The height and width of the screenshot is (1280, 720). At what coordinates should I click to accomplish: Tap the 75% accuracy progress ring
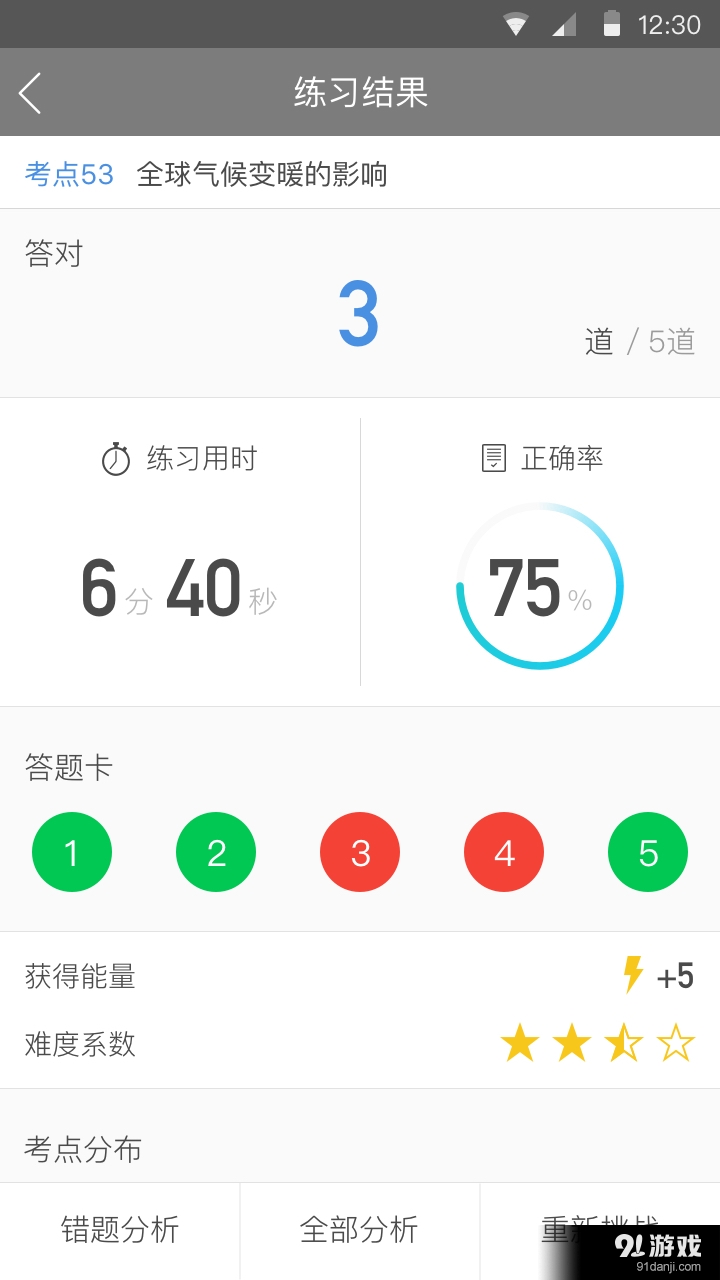point(540,587)
